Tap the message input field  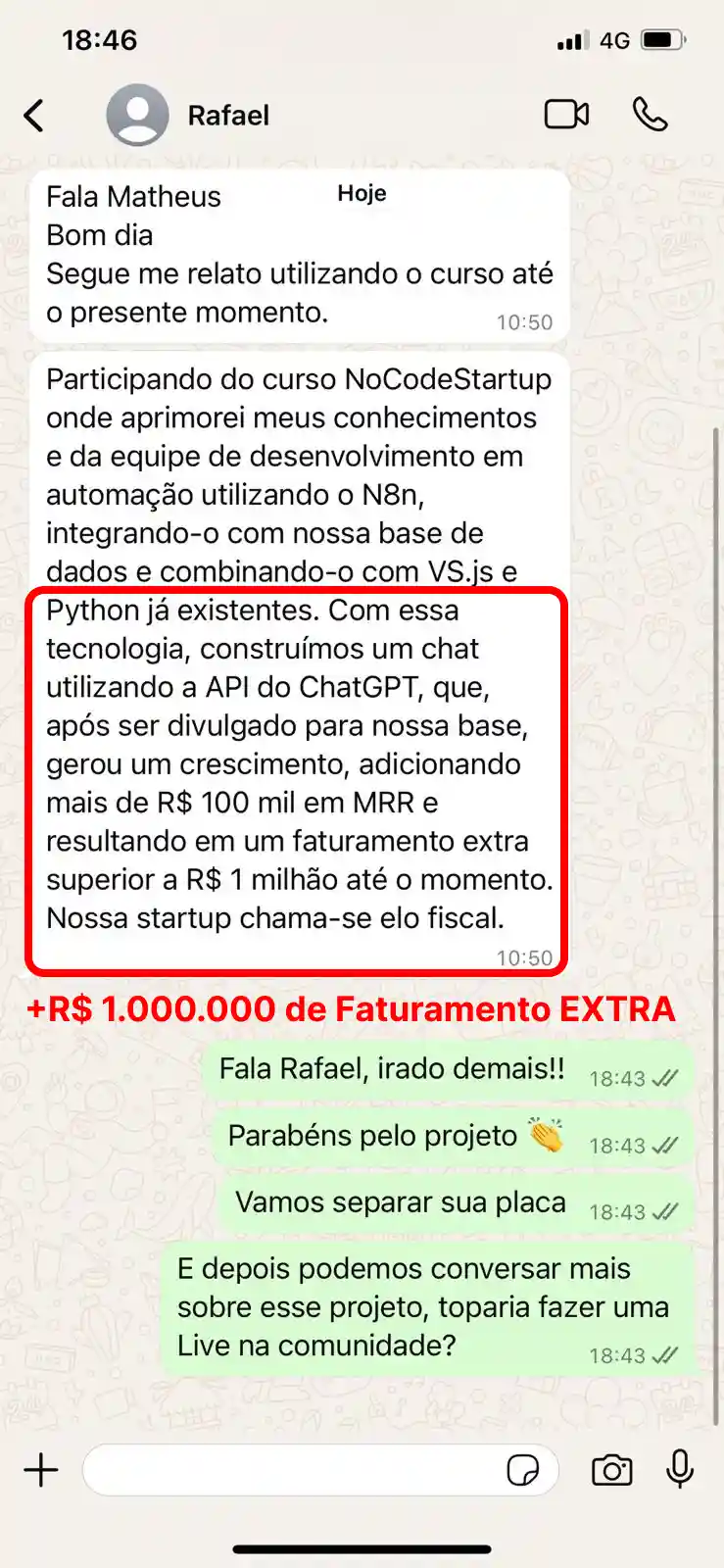pos(294,1470)
